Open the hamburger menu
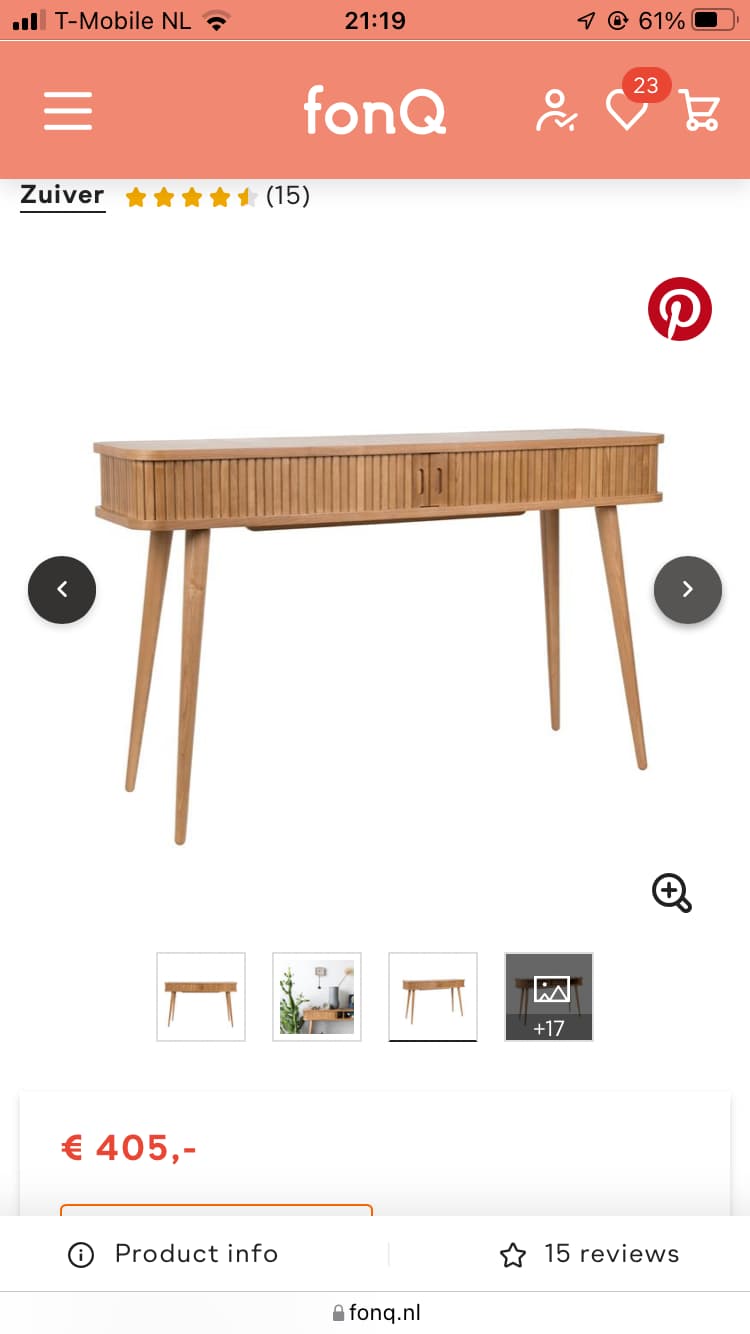The width and height of the screenshot is (750, 1334). pyautogui.click(x=68, y=111)
